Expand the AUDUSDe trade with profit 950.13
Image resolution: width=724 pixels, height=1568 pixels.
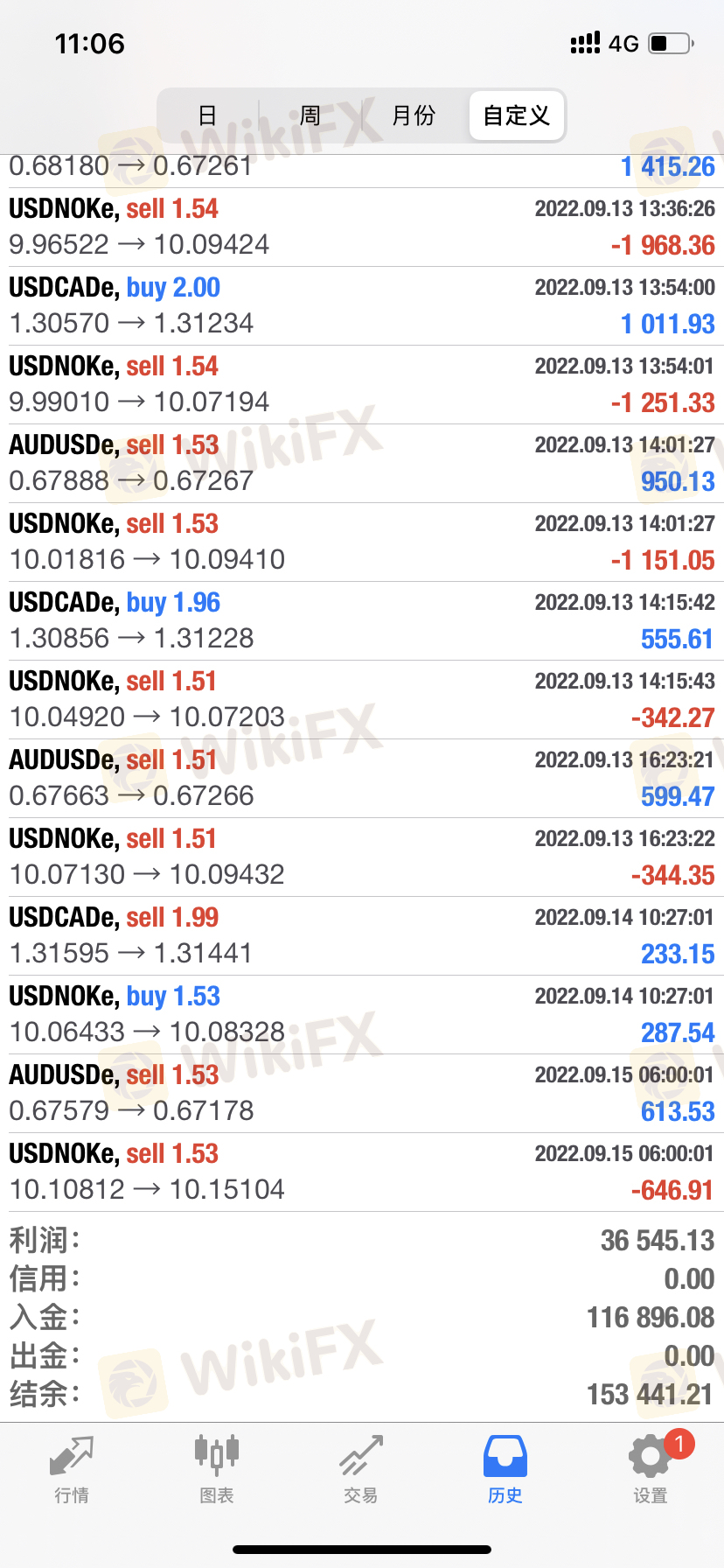tap(362, 463)
